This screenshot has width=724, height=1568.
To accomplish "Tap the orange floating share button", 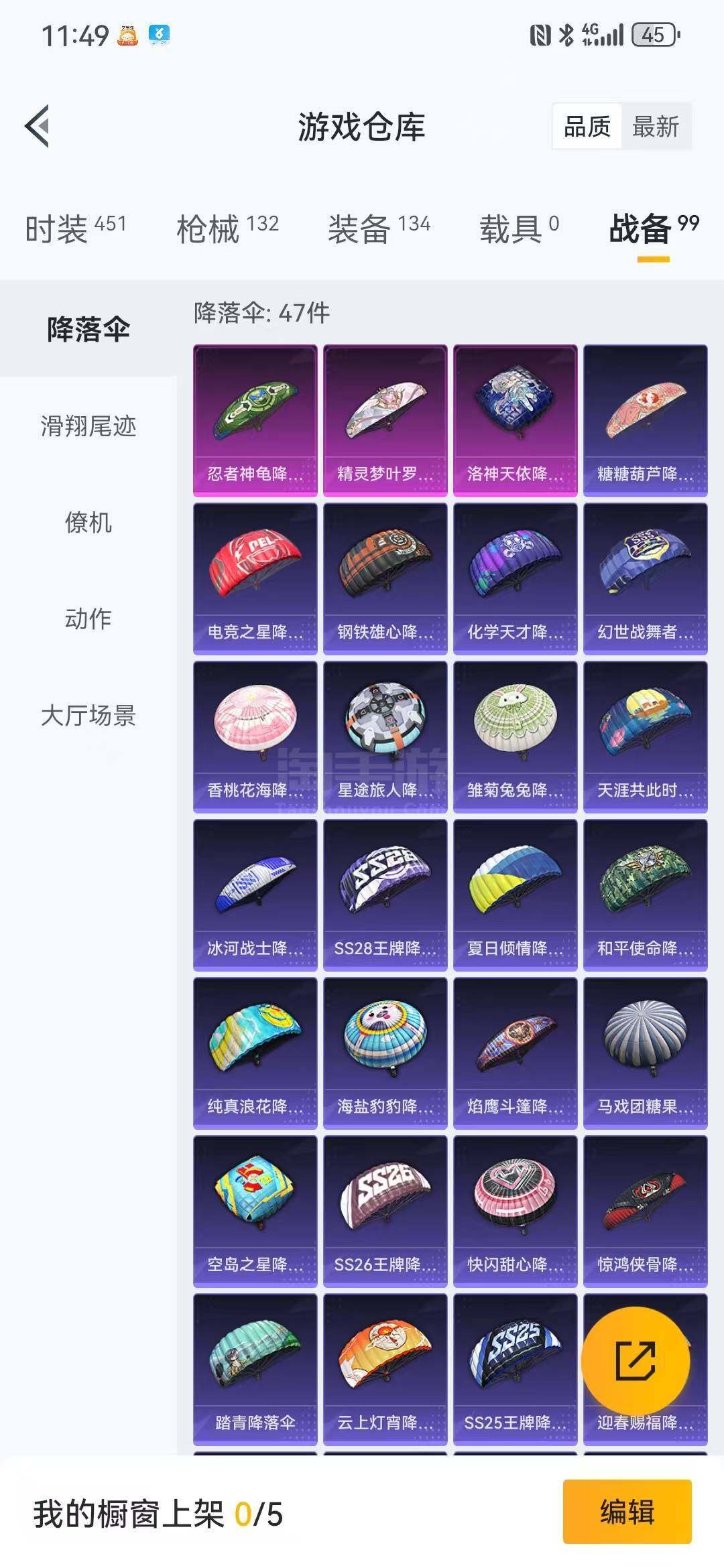I will click(636, 1361).
